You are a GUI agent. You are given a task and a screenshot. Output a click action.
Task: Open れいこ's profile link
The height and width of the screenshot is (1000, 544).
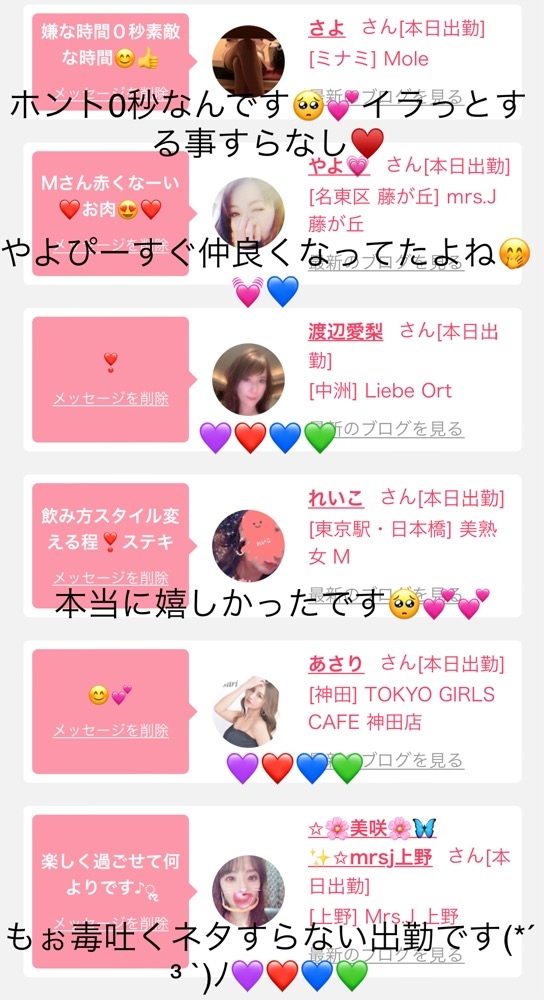[336, 498]
